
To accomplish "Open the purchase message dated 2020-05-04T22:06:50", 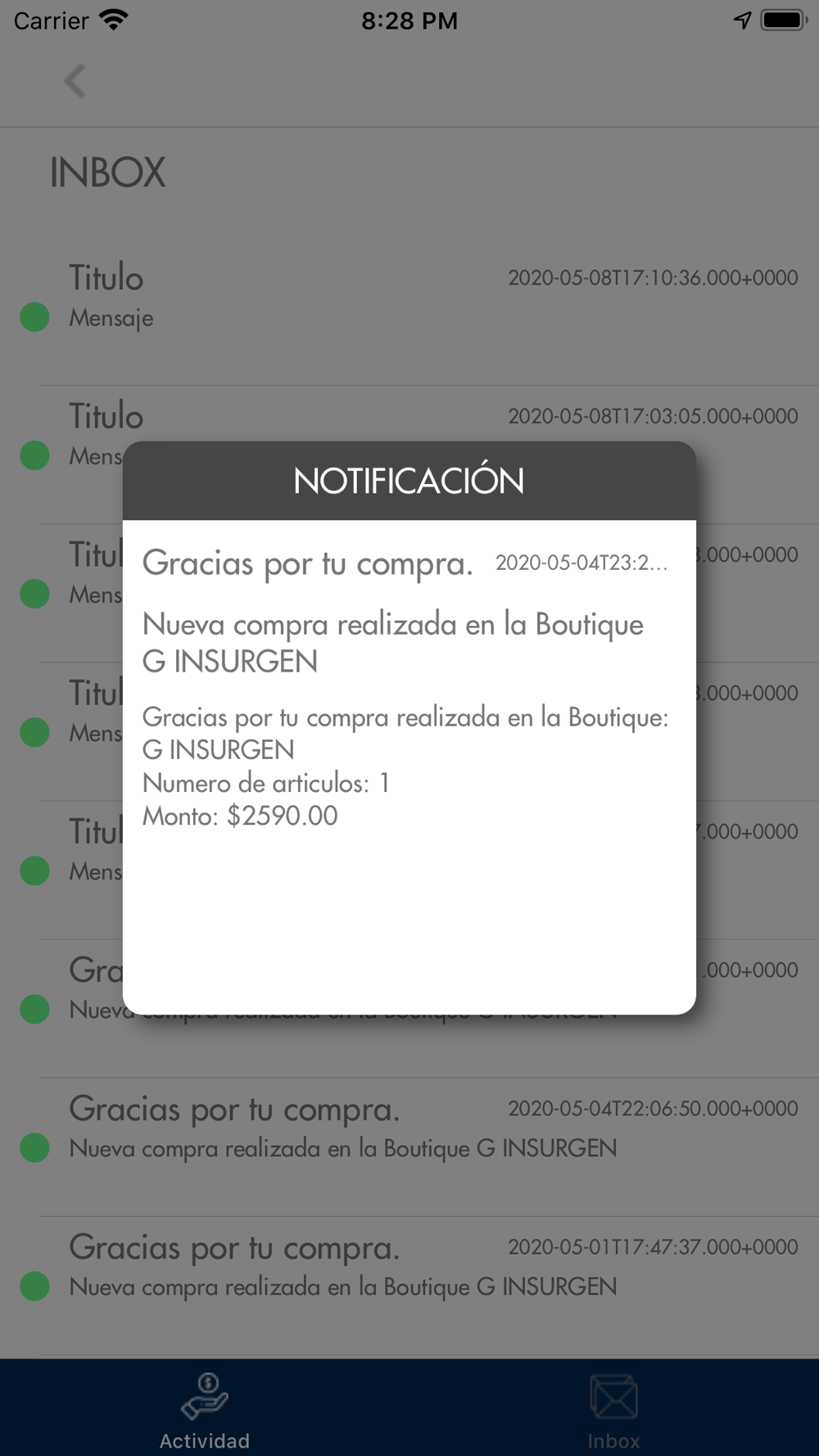I will (x=409, y=1146).
